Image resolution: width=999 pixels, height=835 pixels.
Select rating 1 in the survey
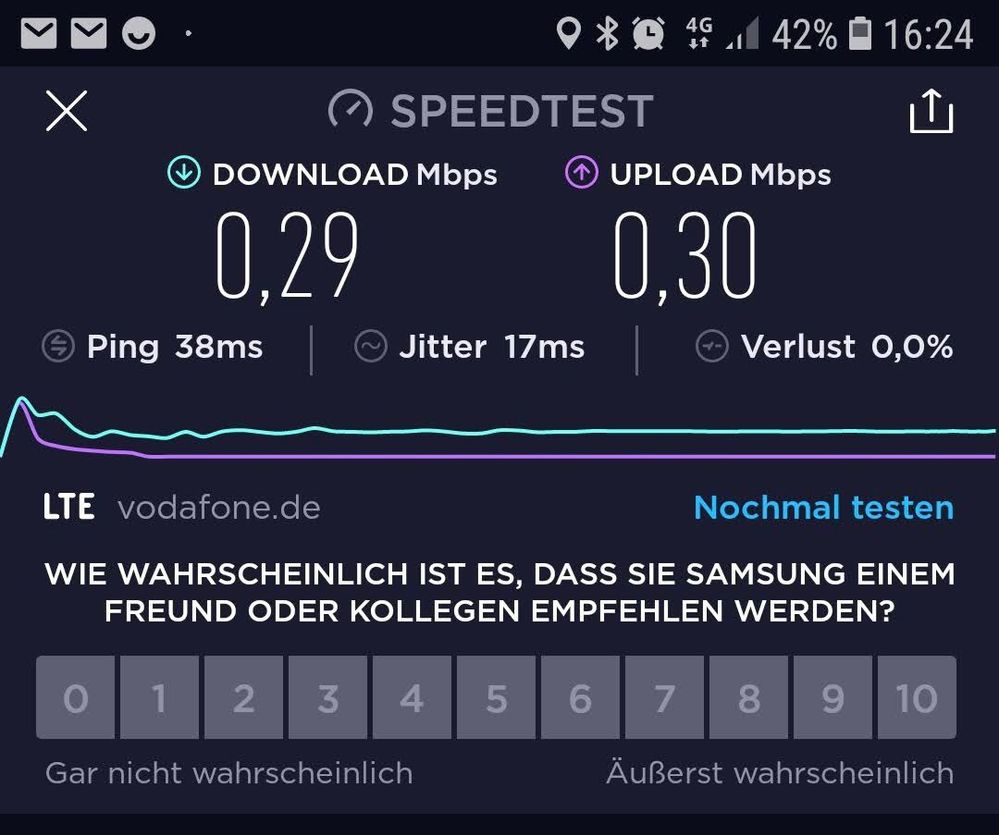159,698
